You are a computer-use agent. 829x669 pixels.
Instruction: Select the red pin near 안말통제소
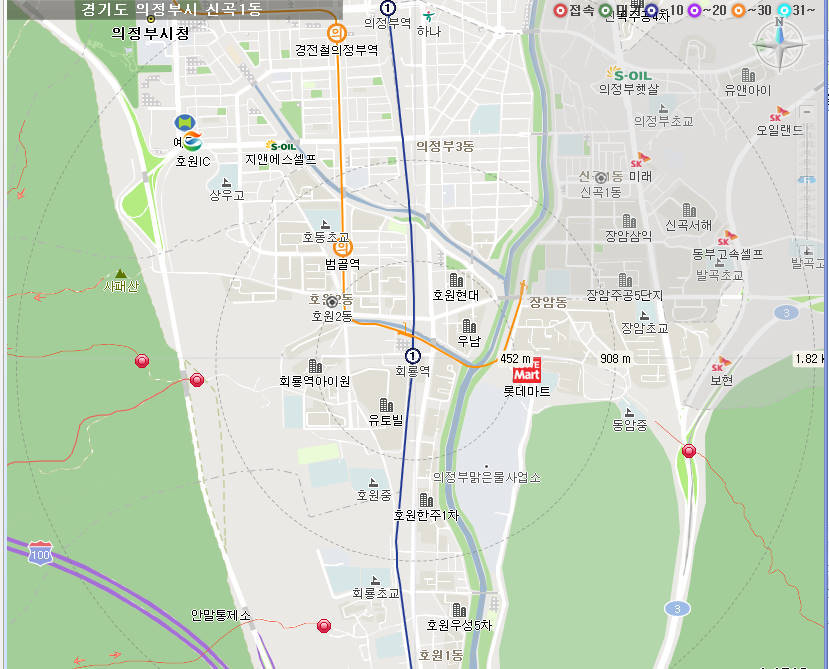click(324, 626)
